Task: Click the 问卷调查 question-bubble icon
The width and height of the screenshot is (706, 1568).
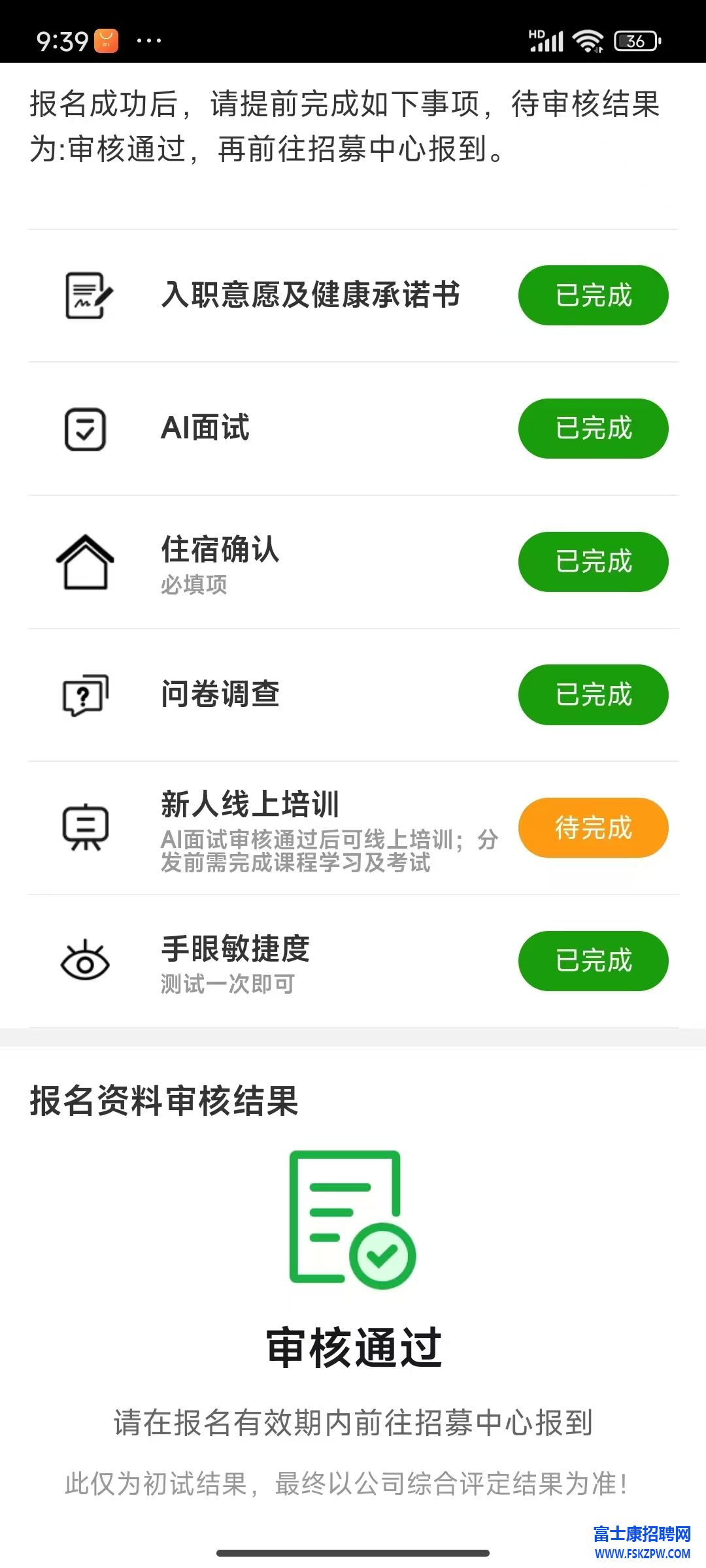Action: tap(86, 695)
